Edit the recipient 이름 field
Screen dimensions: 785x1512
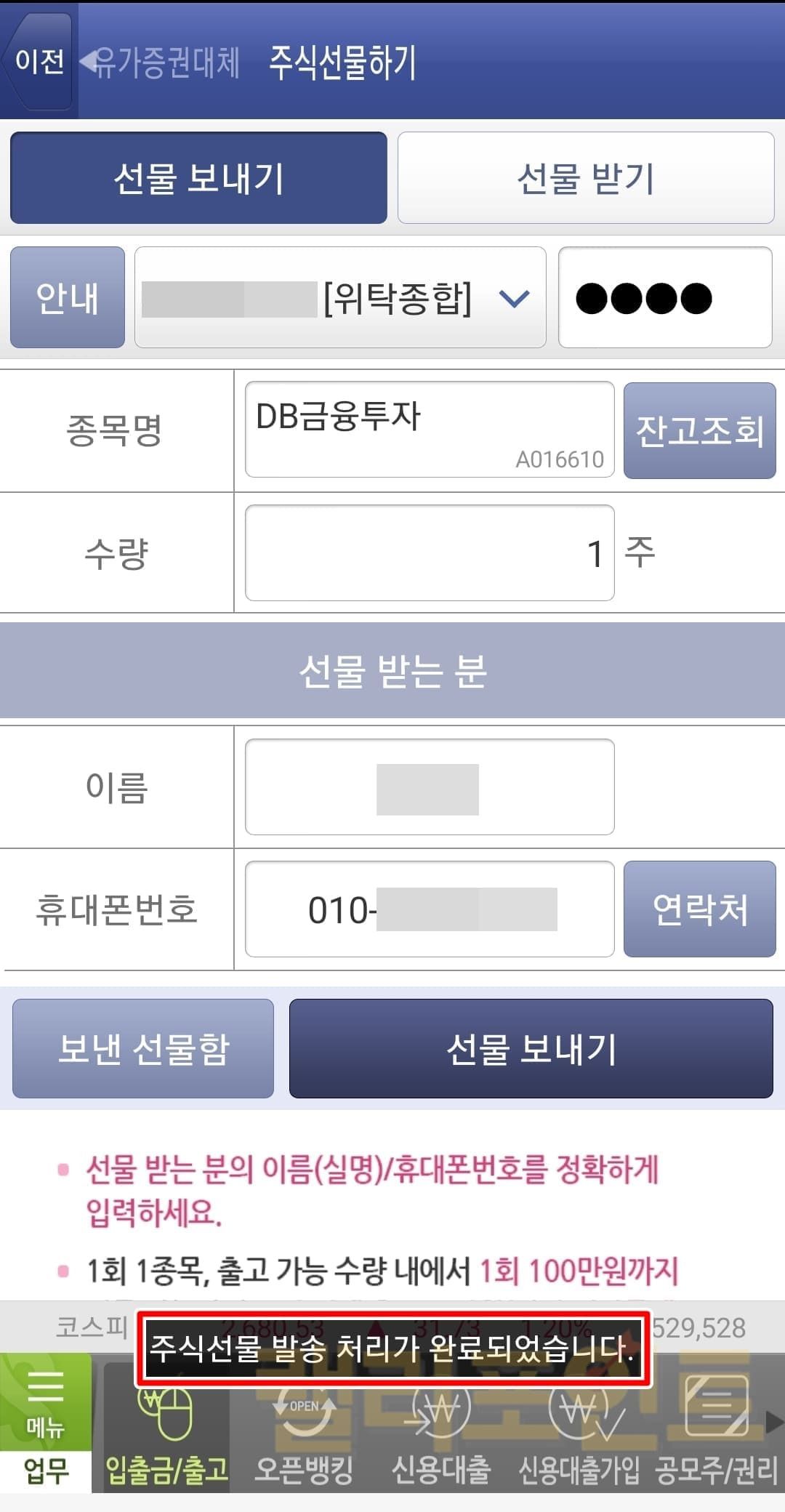tap(429, 787)
